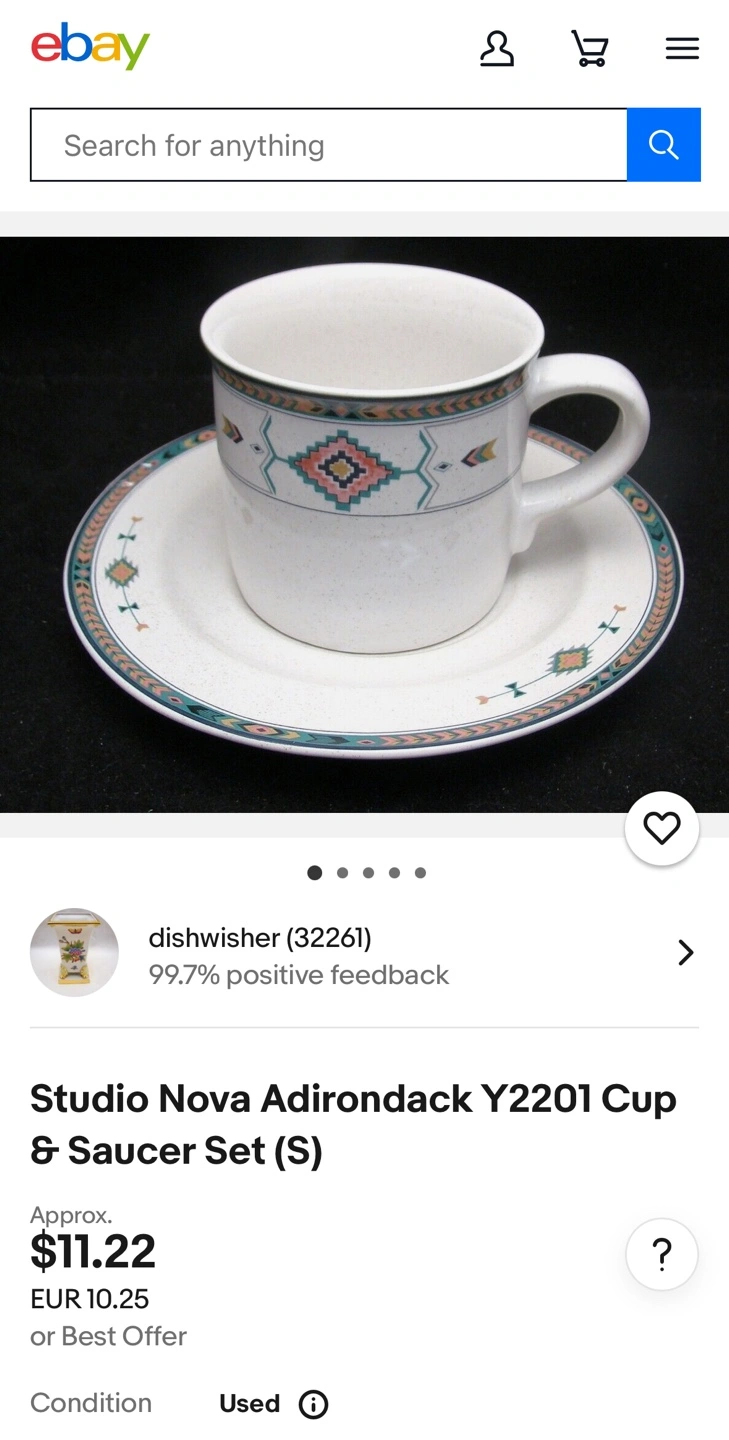Open seller dishwisher's profile

click(x=364, y=953)
